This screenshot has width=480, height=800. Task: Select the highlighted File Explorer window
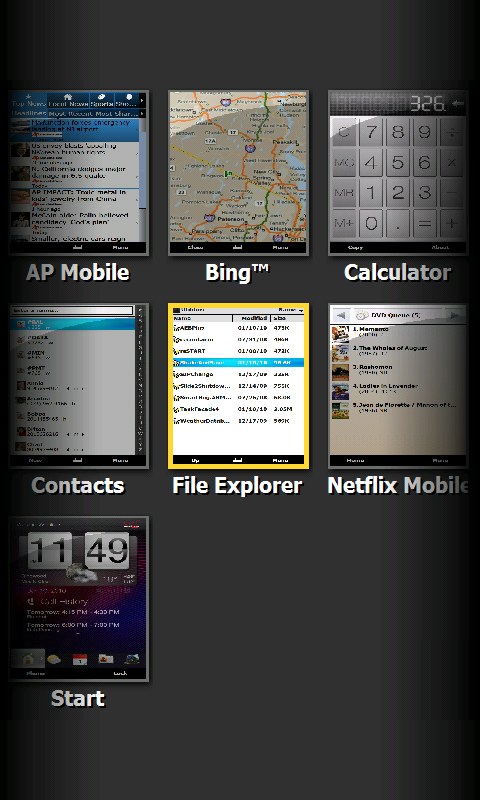[x=238, y=386]
